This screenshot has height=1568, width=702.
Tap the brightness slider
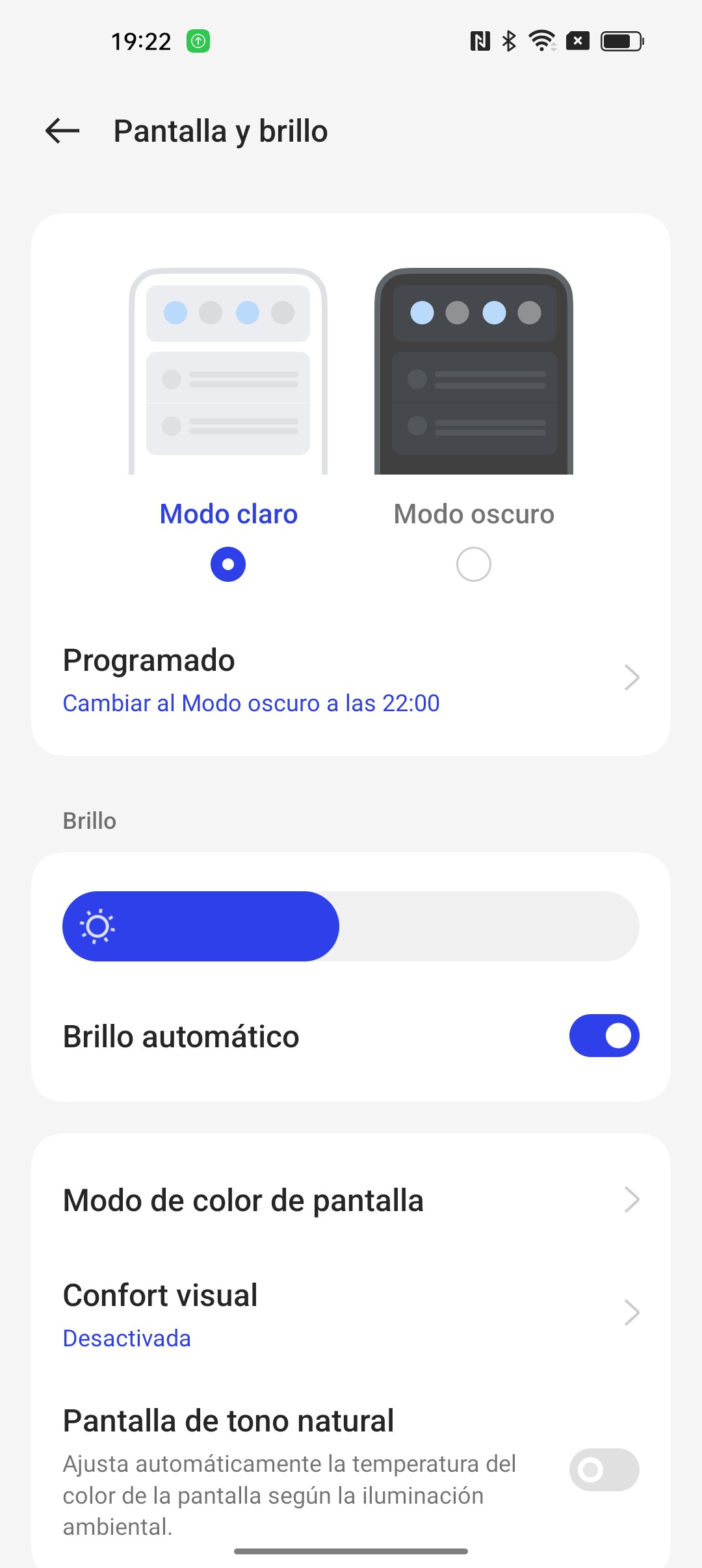(x=351, y=926)
